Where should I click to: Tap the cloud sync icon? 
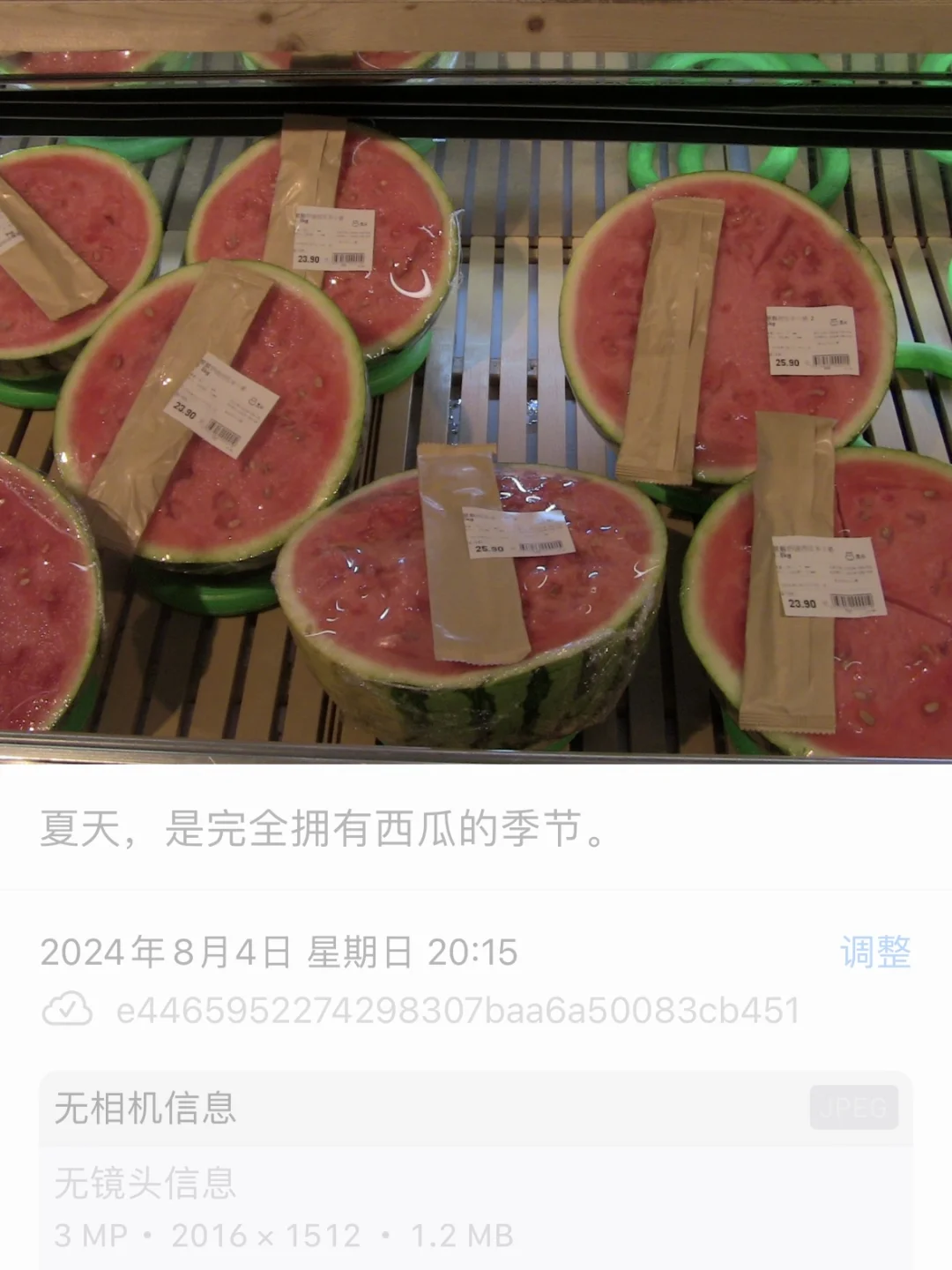pos(67,1010)
